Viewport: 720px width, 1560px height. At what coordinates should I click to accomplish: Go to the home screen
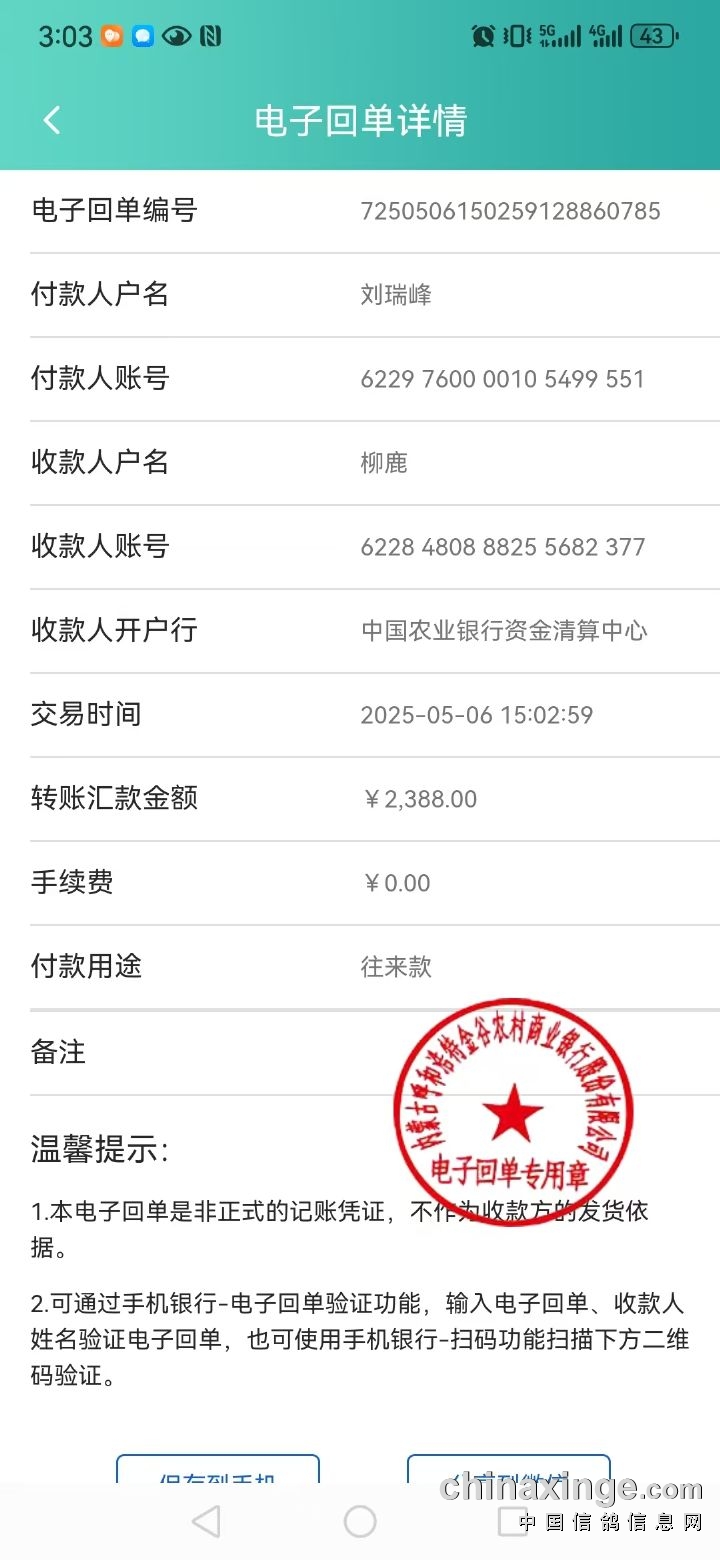(x=360, y=1522)
